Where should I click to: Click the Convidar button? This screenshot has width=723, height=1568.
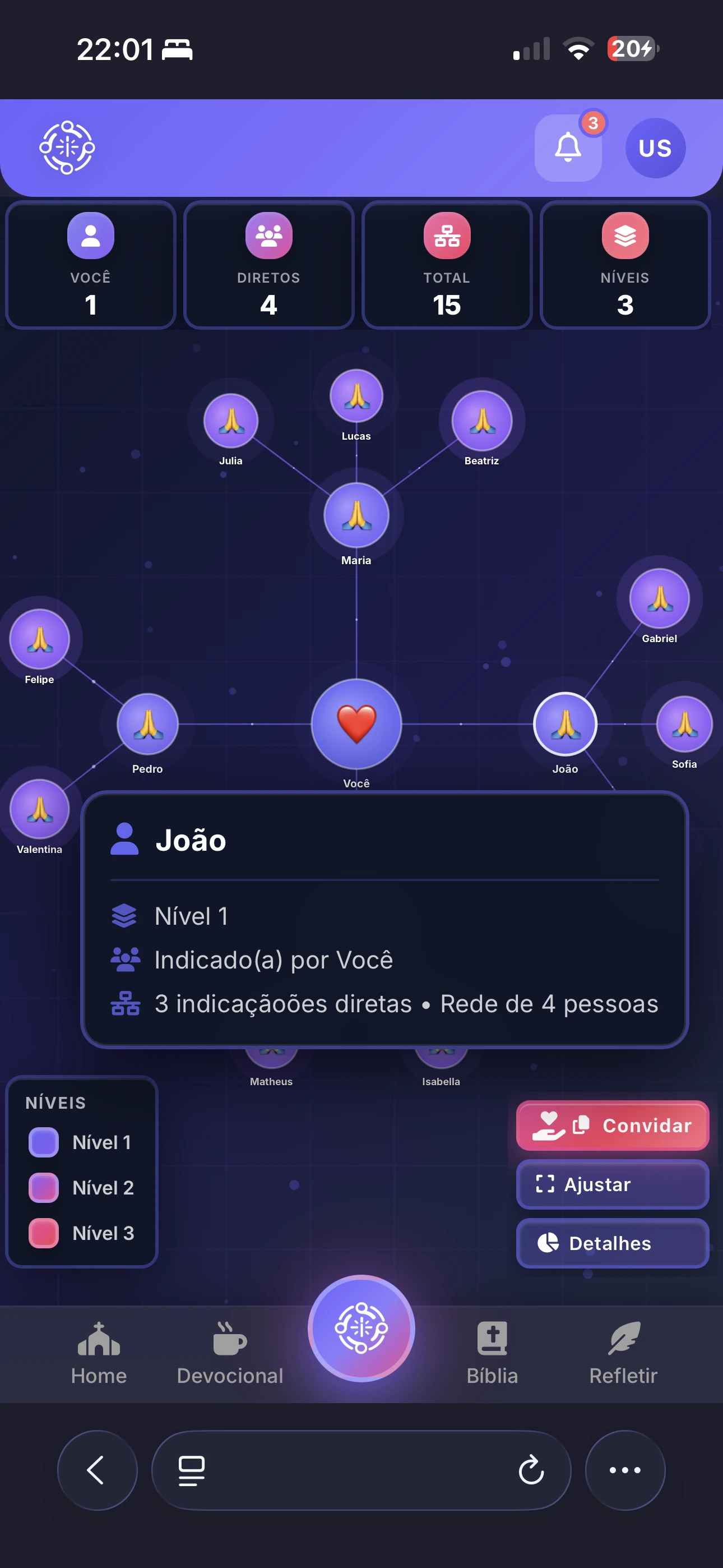pos(611,1126)
